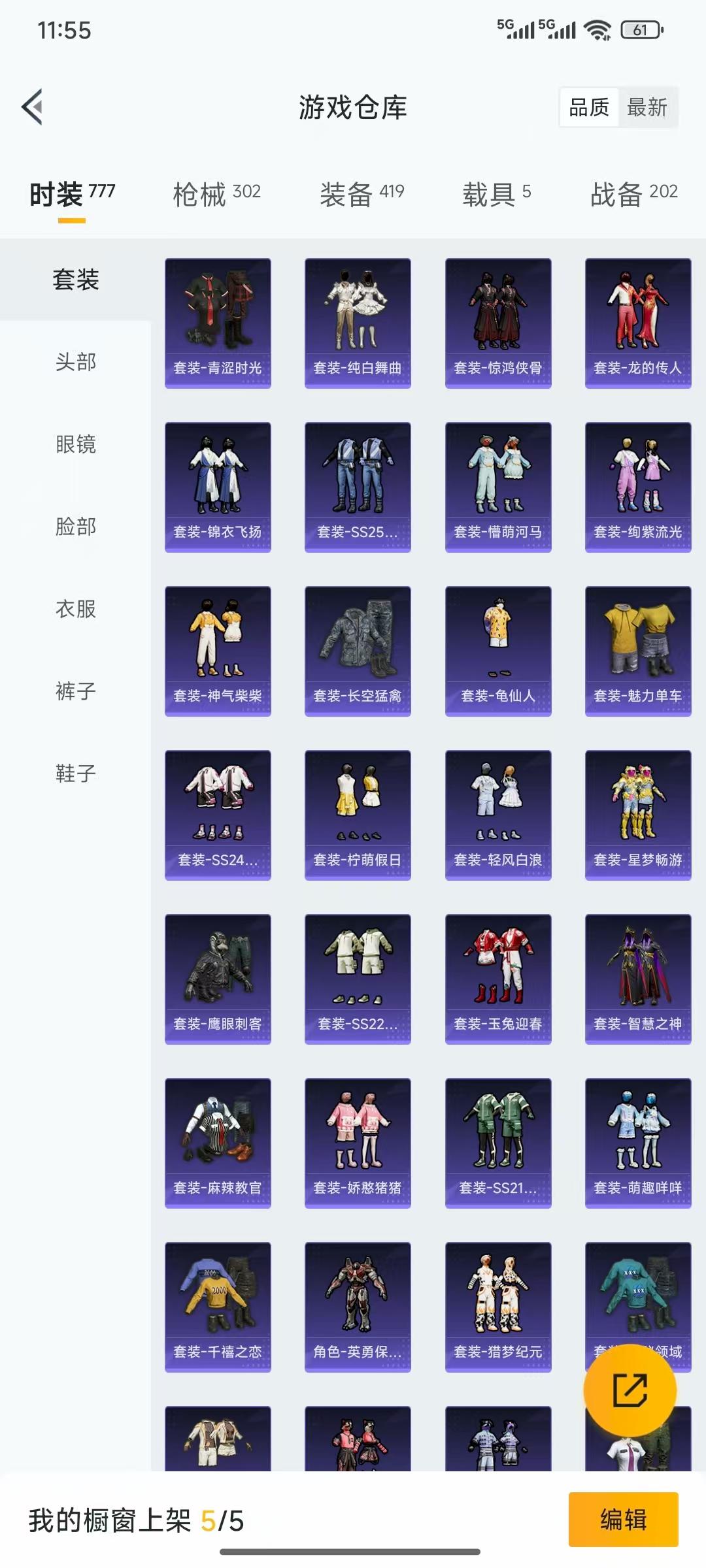View the 套装-青涩时光 outfit thumbnail
The image size is (706, 1568).
click(x=217, y=321)
